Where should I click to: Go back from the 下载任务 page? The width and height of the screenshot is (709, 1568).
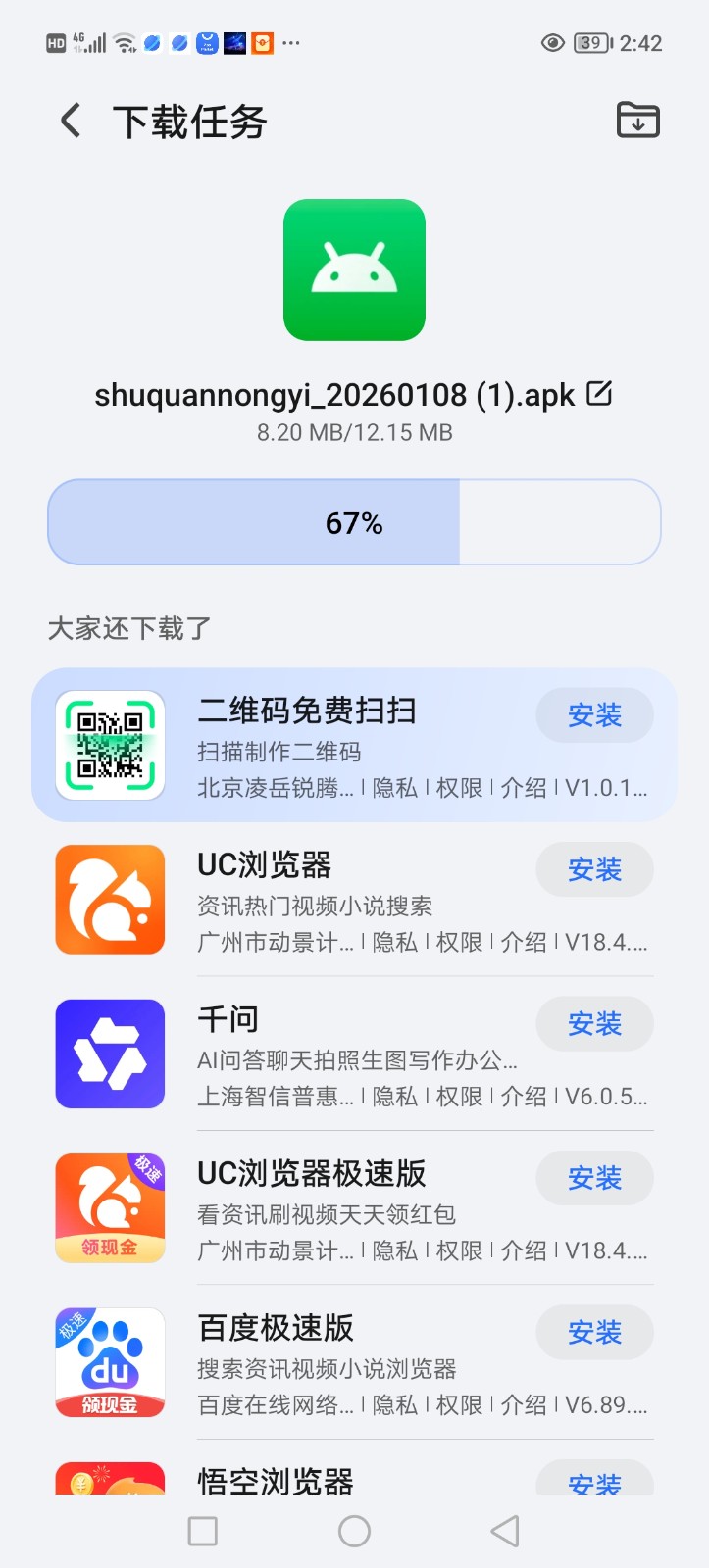71,122
